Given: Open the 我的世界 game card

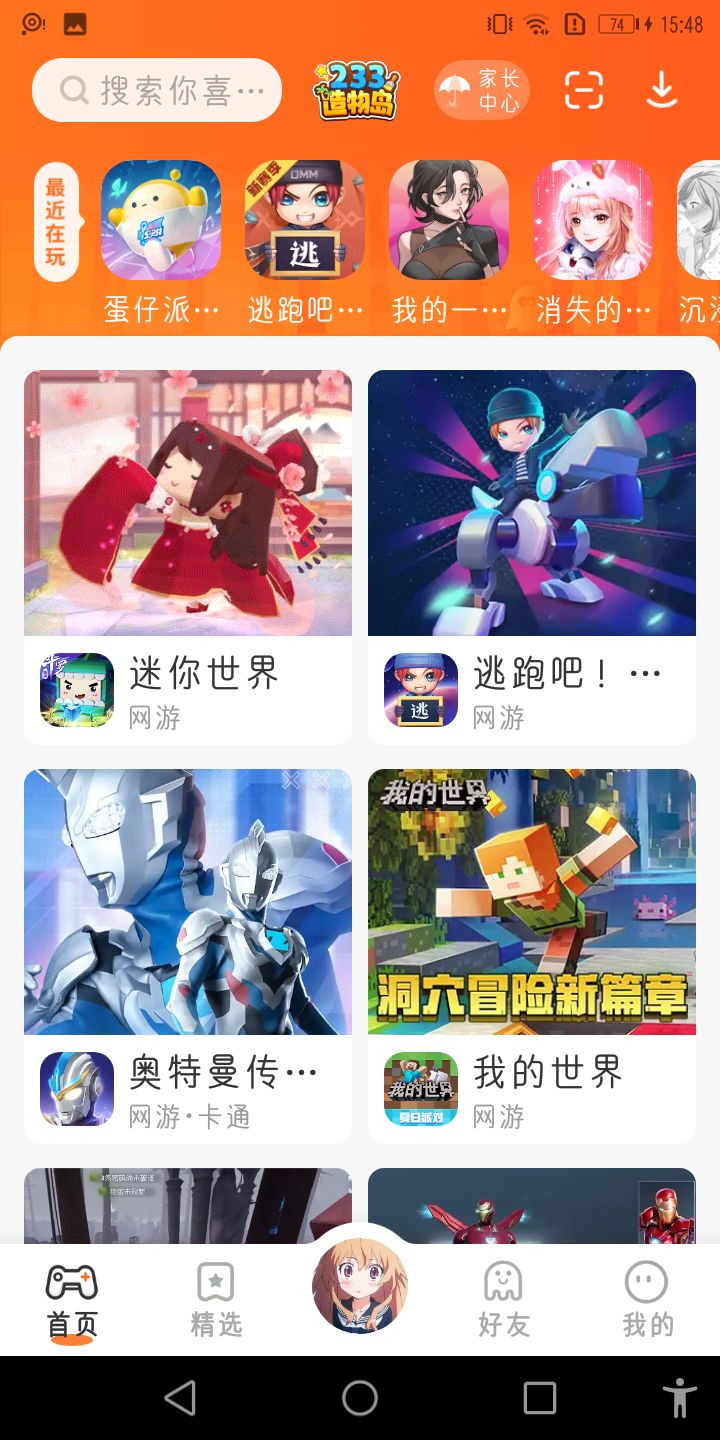Looking at the screenshot, I should pyautogui.click(x=532, y=955).
